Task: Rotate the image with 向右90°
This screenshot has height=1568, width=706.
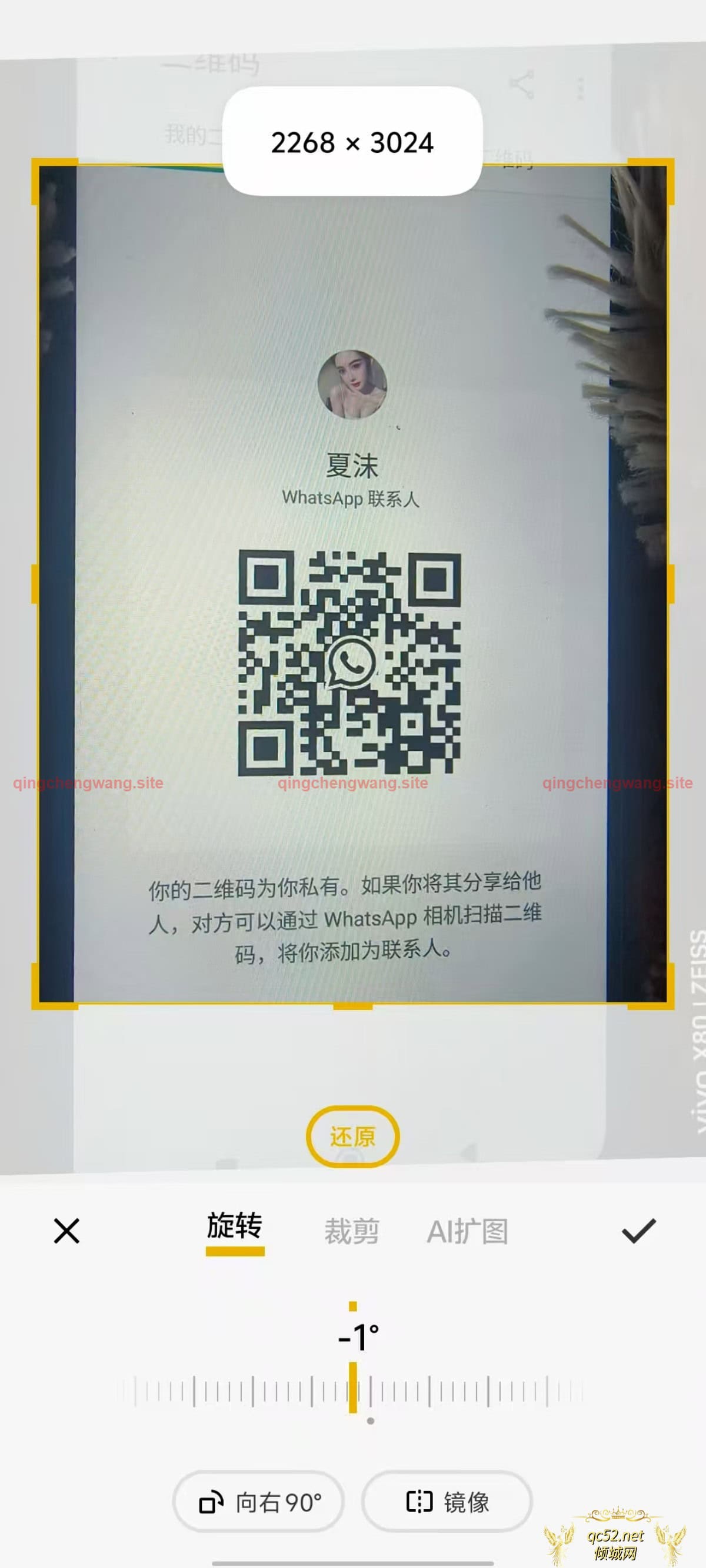Action: [x=259, y=1502]
